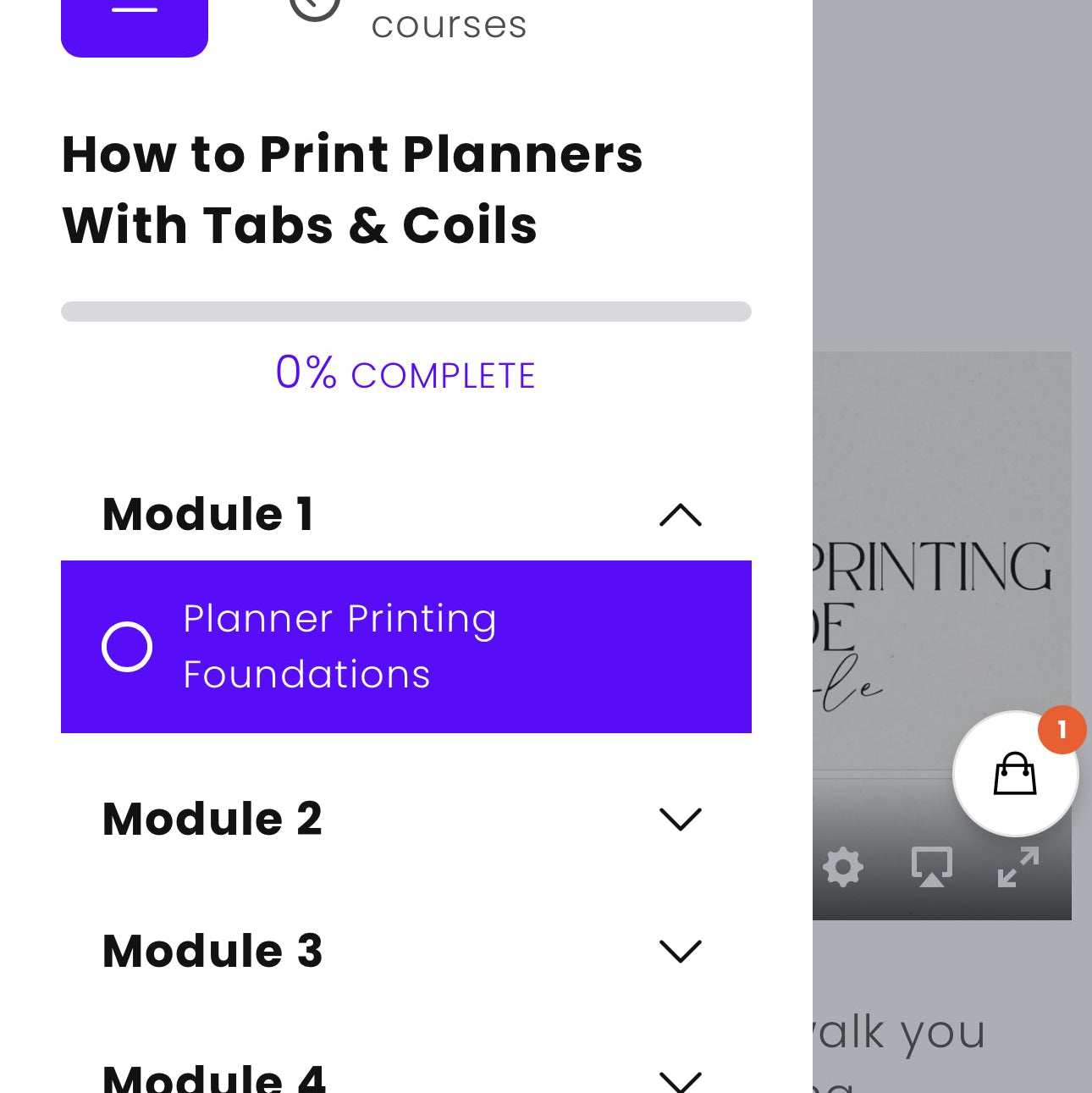This screenshot has height=1093, width=1092.
Task: Expand the Module 2 section
Action: coord(678,818)
